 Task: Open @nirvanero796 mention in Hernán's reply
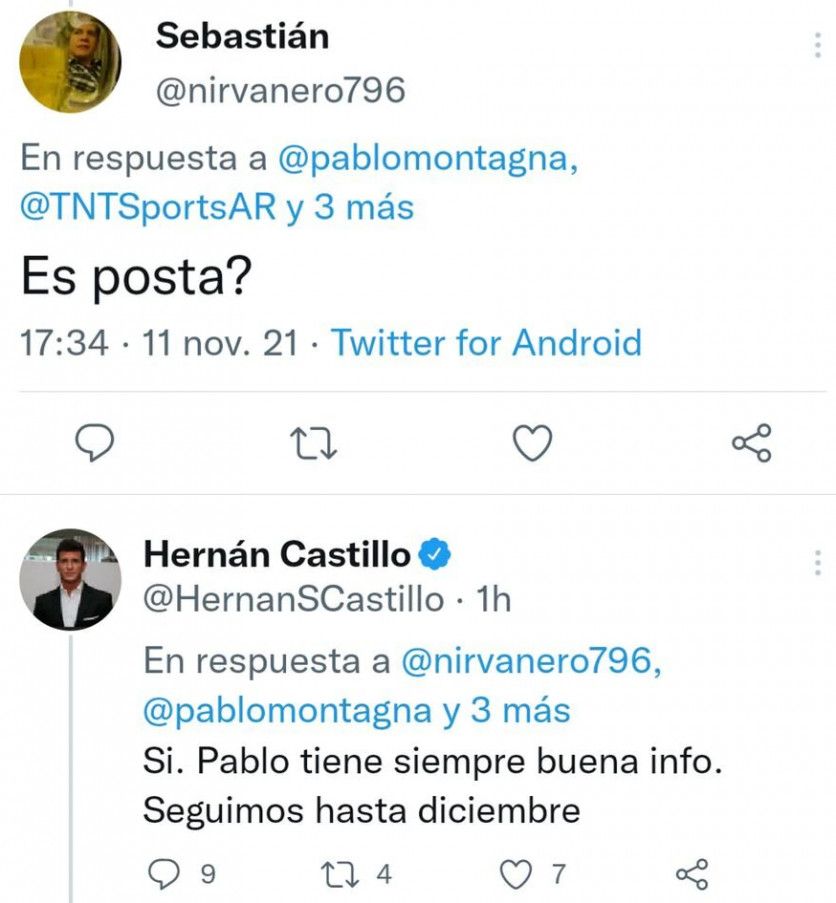pyautogui.click(x=529, y=661)
